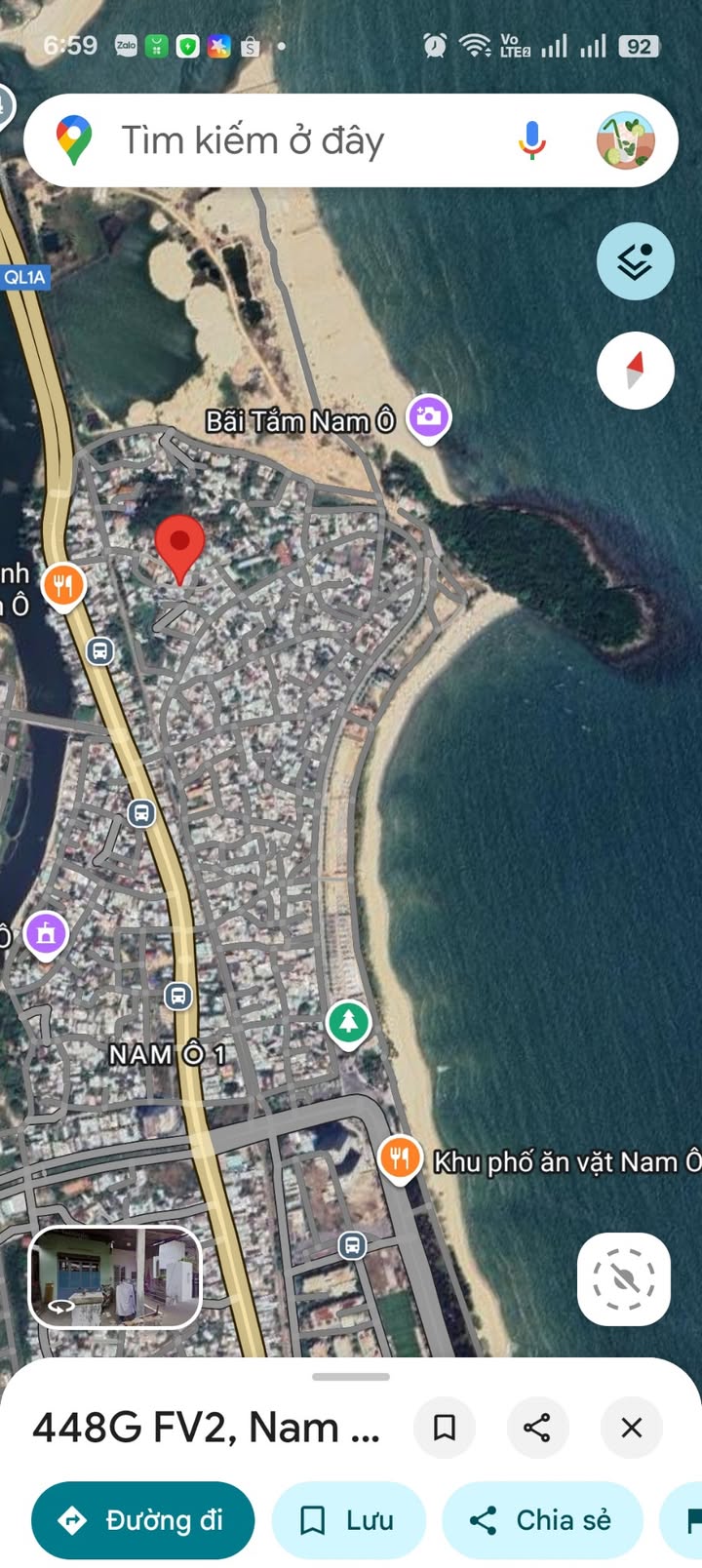Viewport: 702px width, 1568px height.
Task: Open the Street View preview thumbnail
Action: tap(115, 1276)
